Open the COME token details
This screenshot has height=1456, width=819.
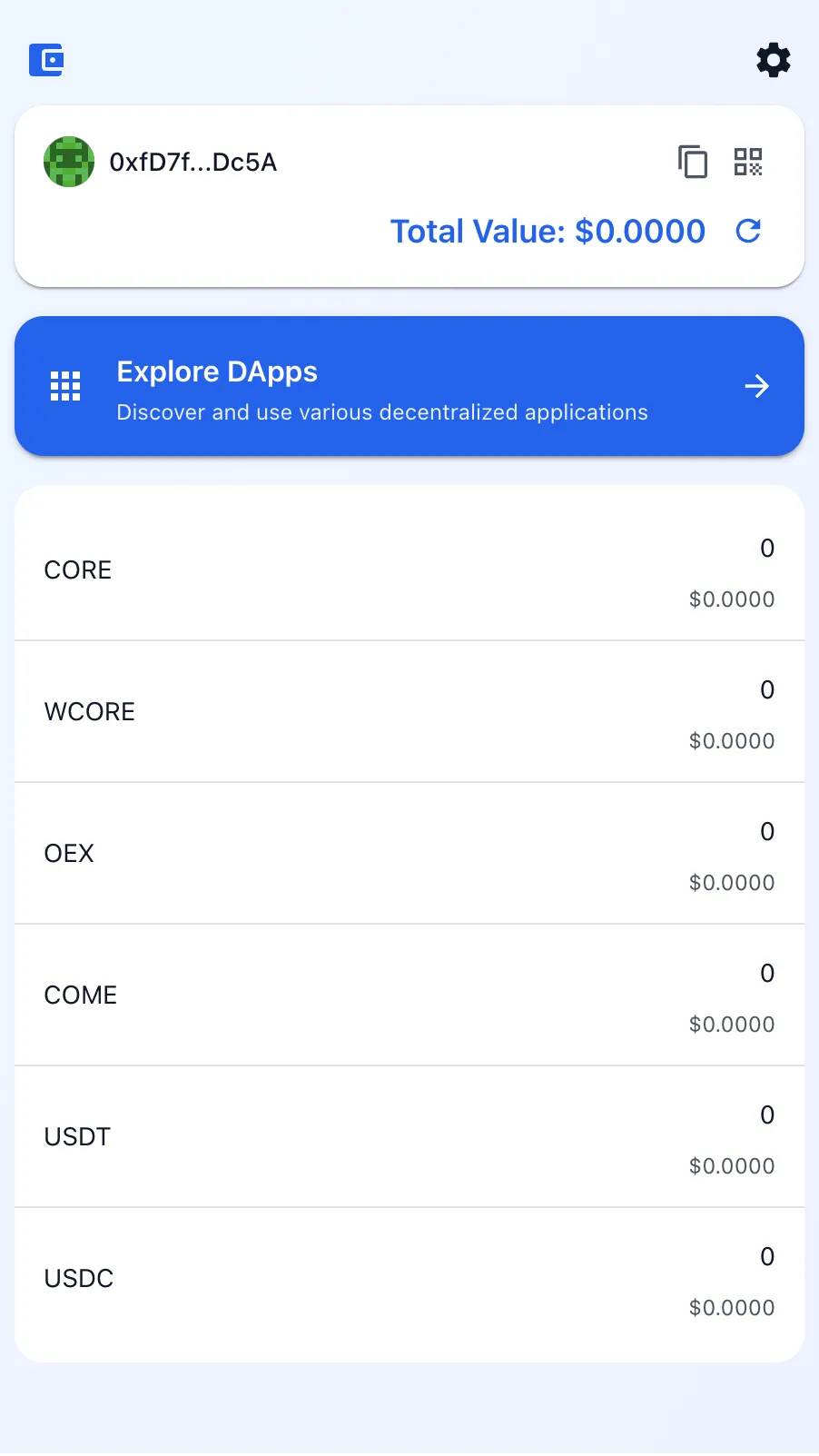(x=409, y=995)
